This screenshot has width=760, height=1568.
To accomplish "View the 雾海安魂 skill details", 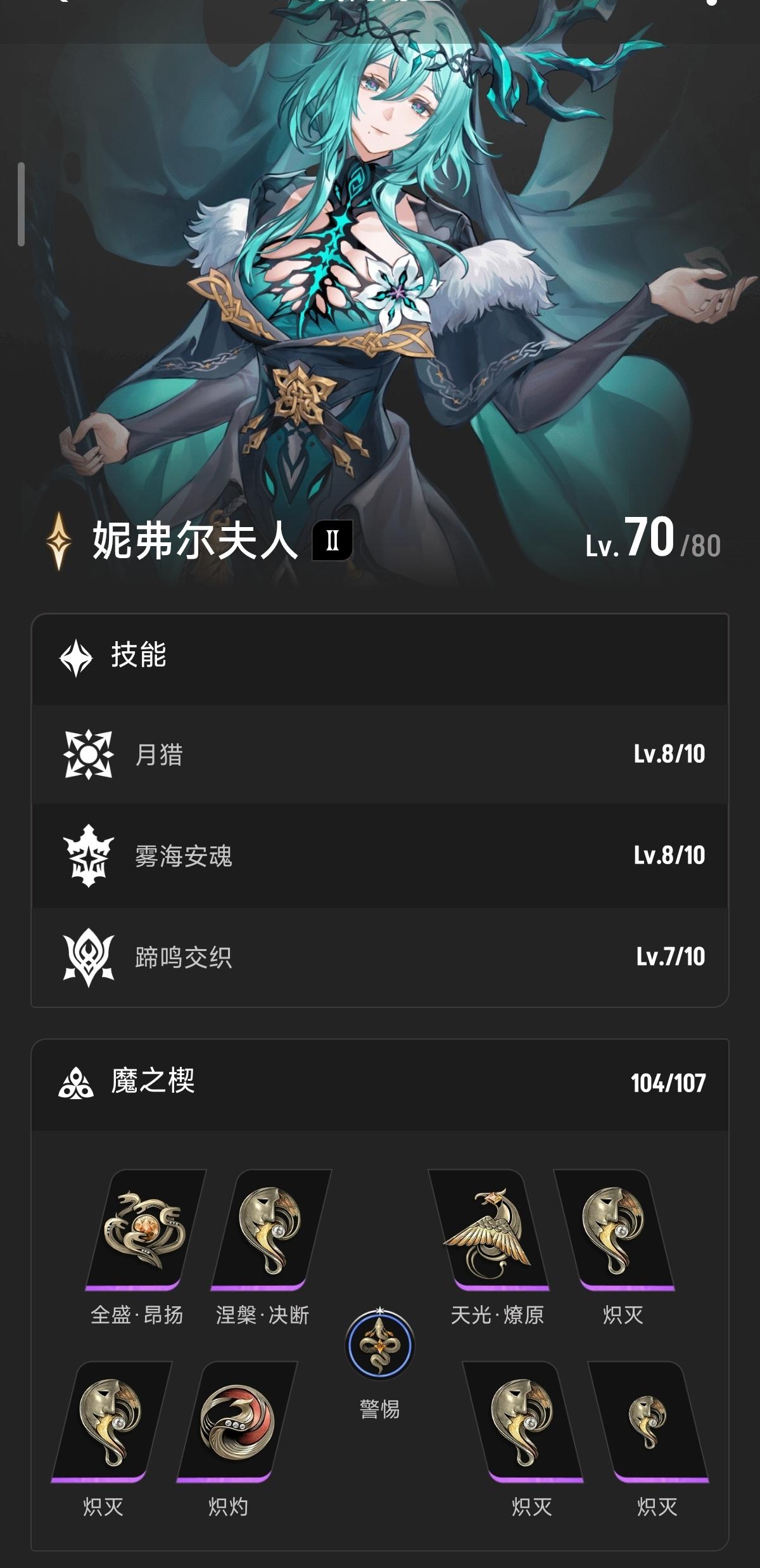I will (380, 855).
